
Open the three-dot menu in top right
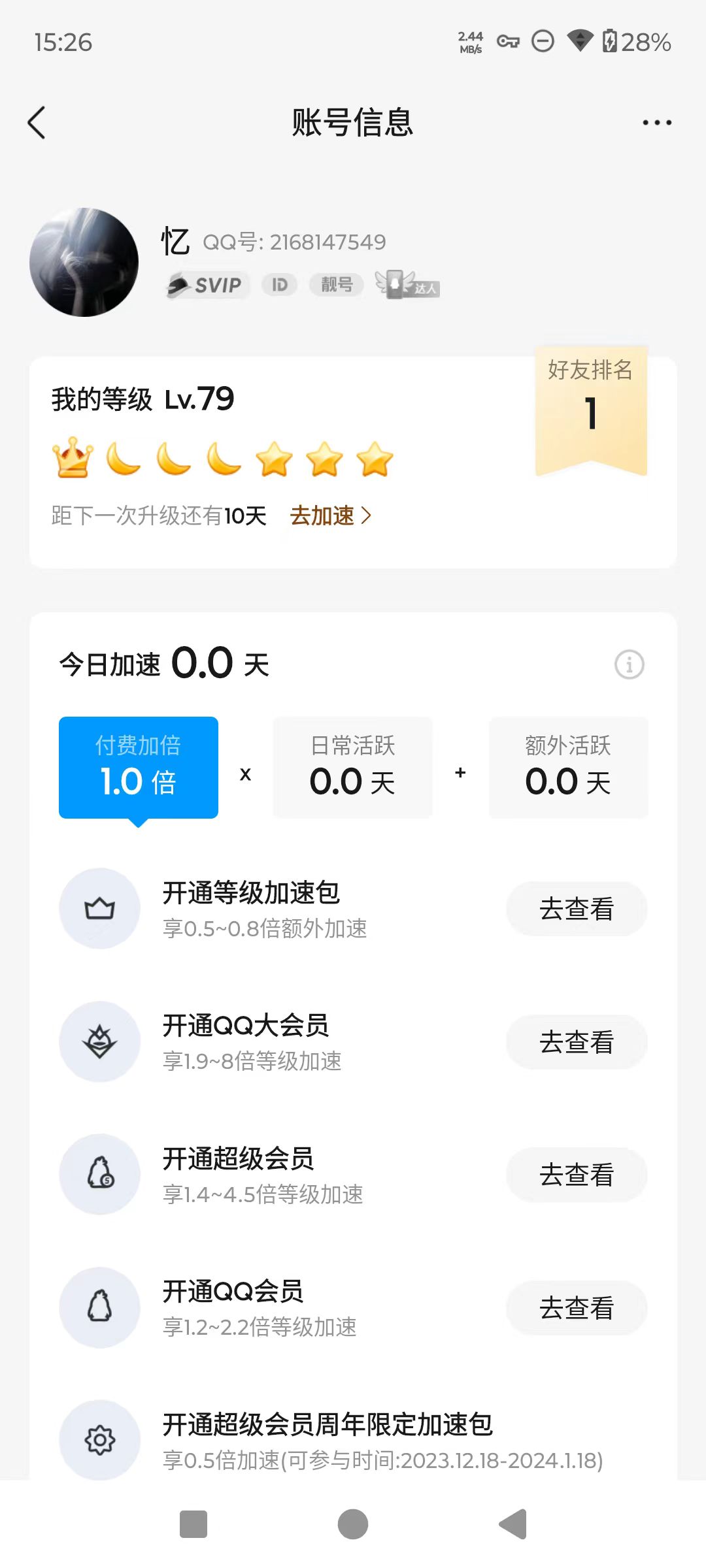tap(658, 122)
